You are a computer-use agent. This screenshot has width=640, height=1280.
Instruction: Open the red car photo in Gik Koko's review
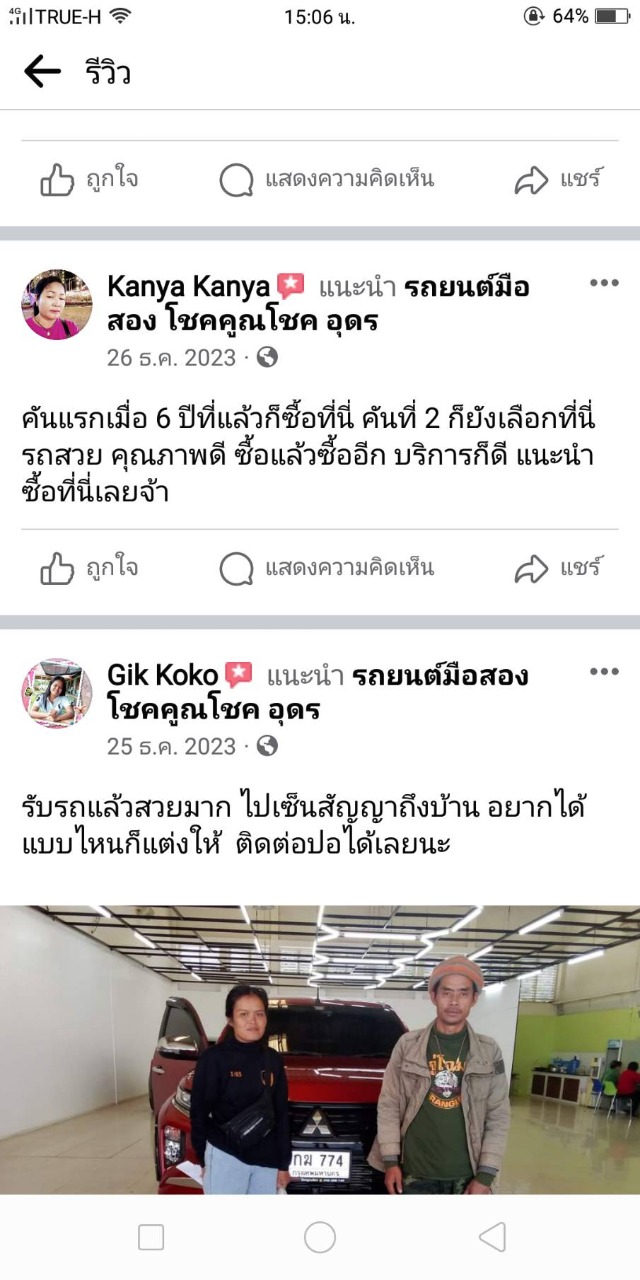(320, 1050)
